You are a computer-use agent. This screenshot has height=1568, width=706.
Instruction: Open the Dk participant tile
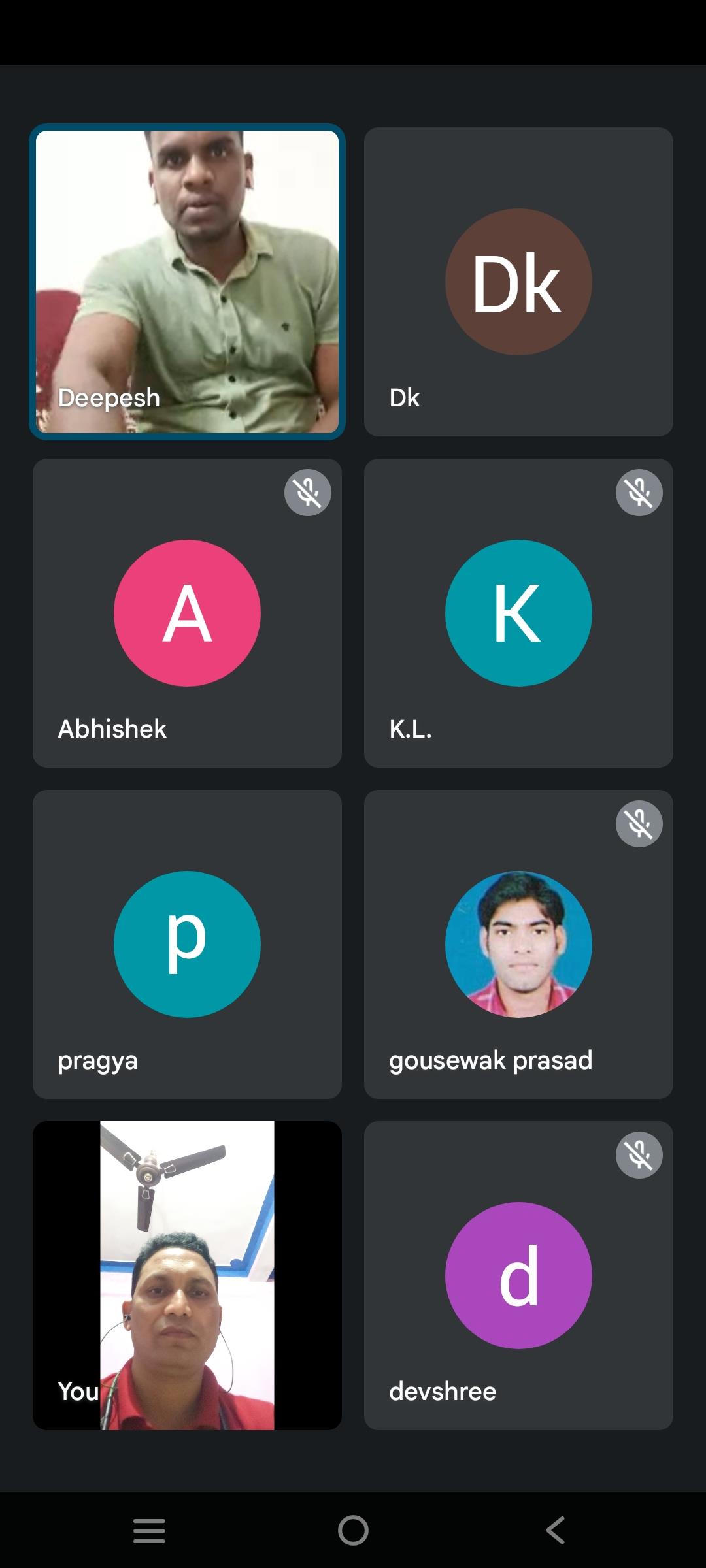[x=518, y=282]
